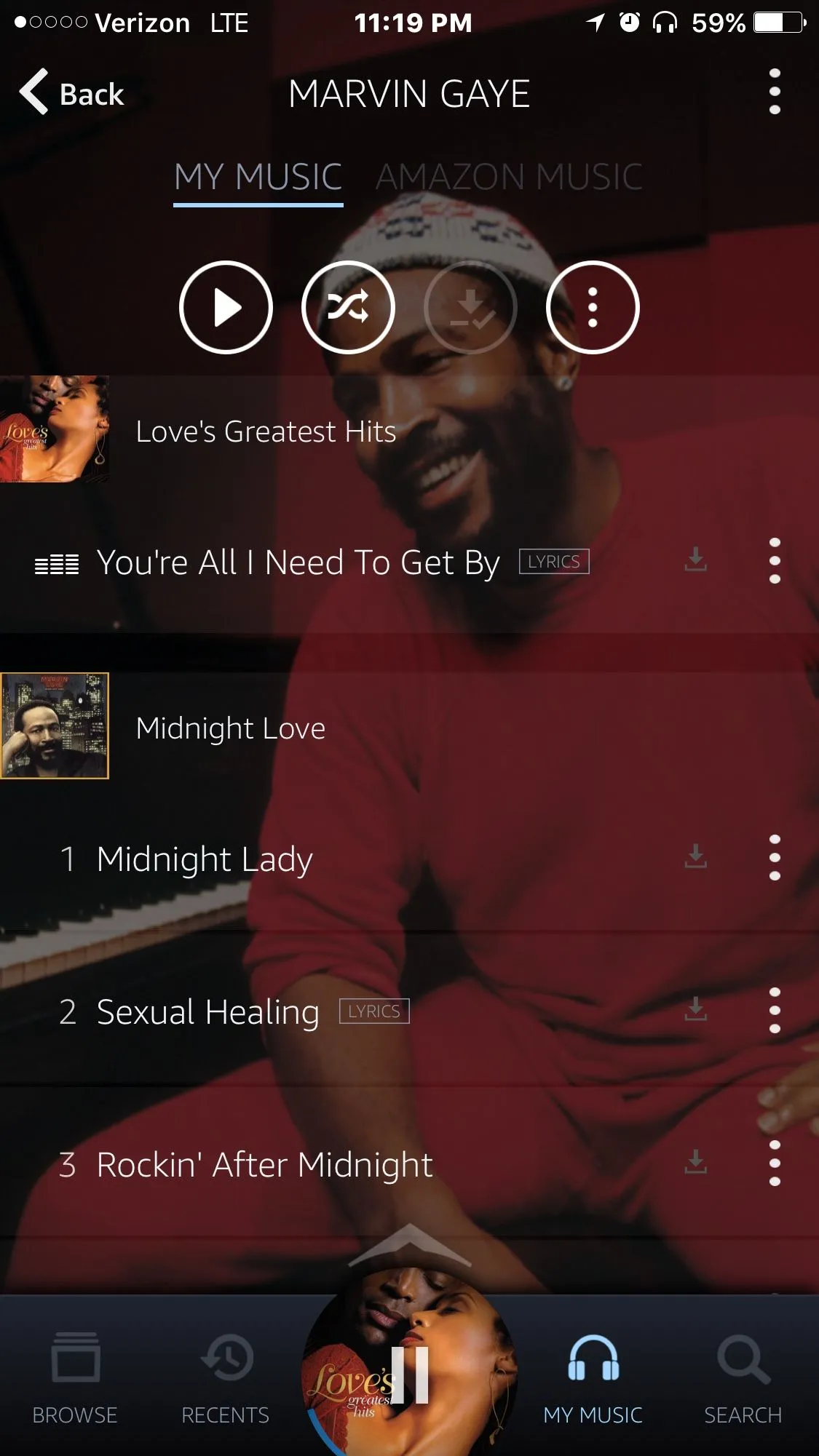Open options for Sexual Healing
Viewport: 819px width, 1456px height.
[x=775, y=1011]
